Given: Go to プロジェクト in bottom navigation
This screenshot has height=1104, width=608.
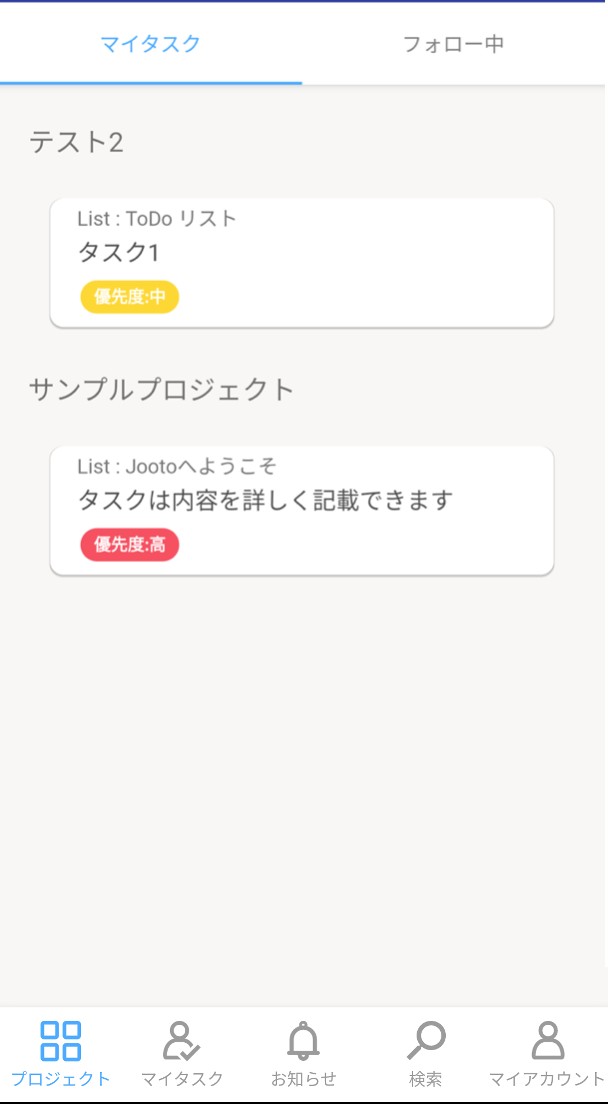Looking at the screenshot, I should 61,1054.
